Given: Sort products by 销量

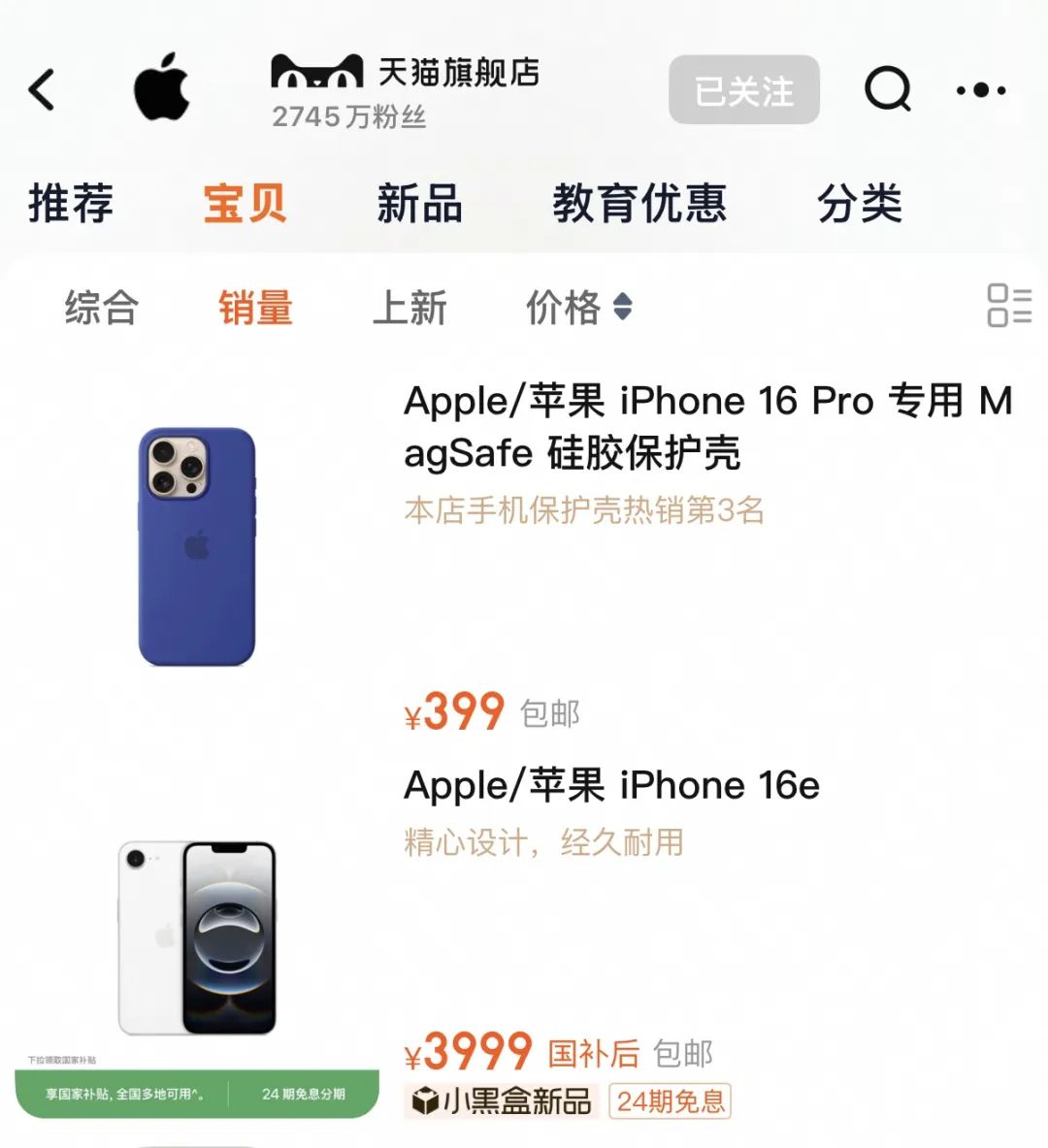Looking at the screenshot, I should [255, 308].
